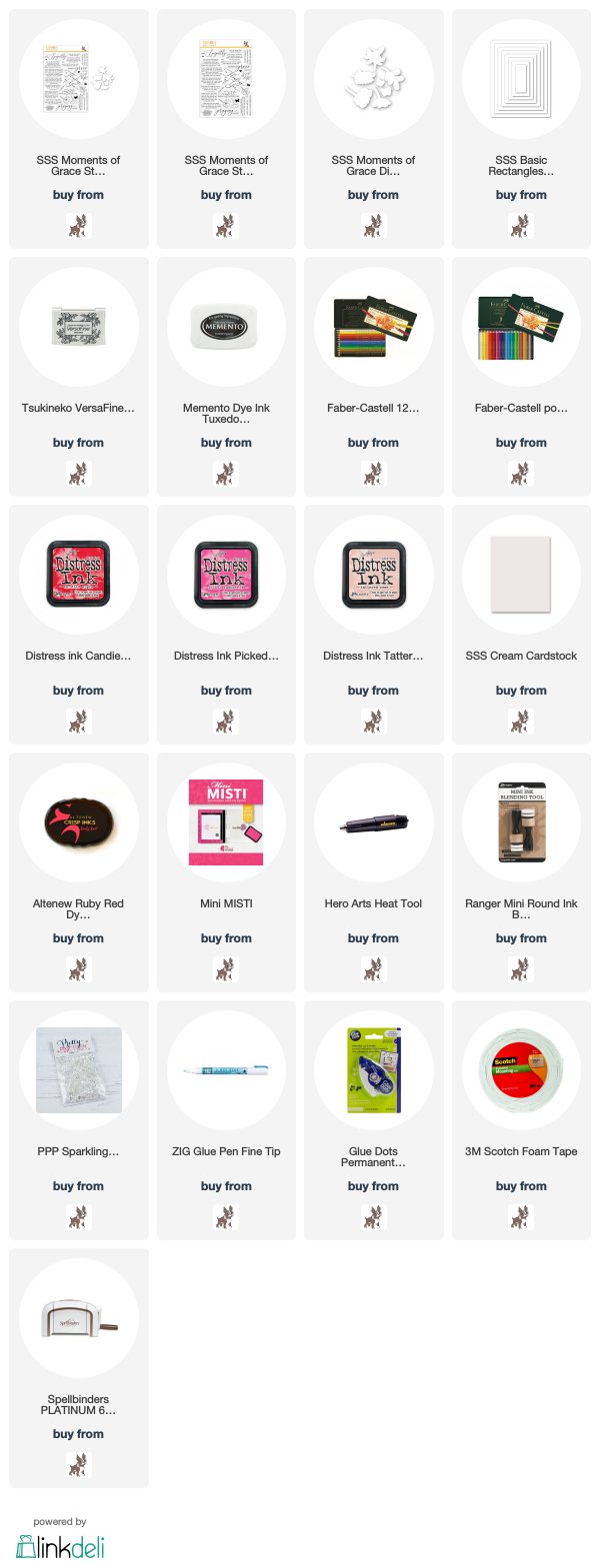Tap the shop icon under ZIG Glue Pen

pos(226,1216)
